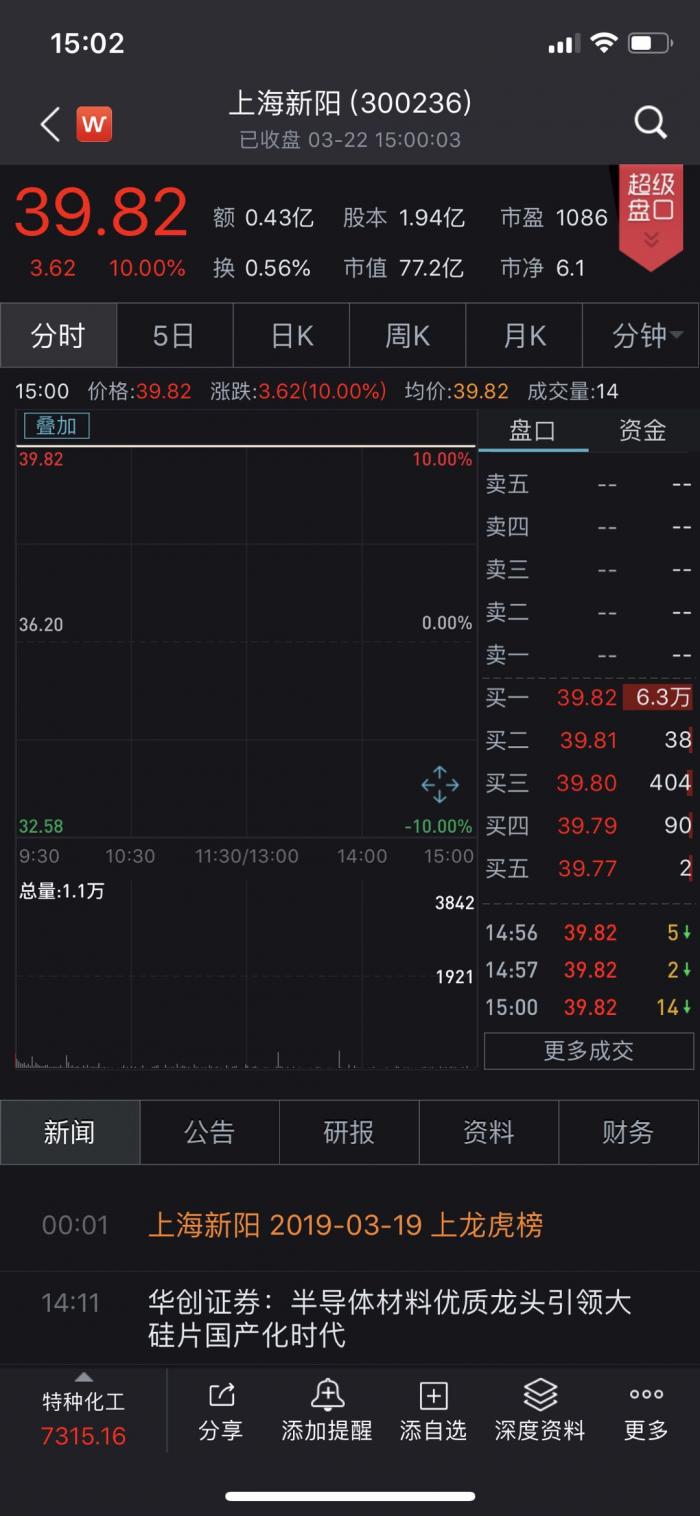View the 财务 financials tab
The height and width of the screenshot is (1516, 700).
[627, 1132]
